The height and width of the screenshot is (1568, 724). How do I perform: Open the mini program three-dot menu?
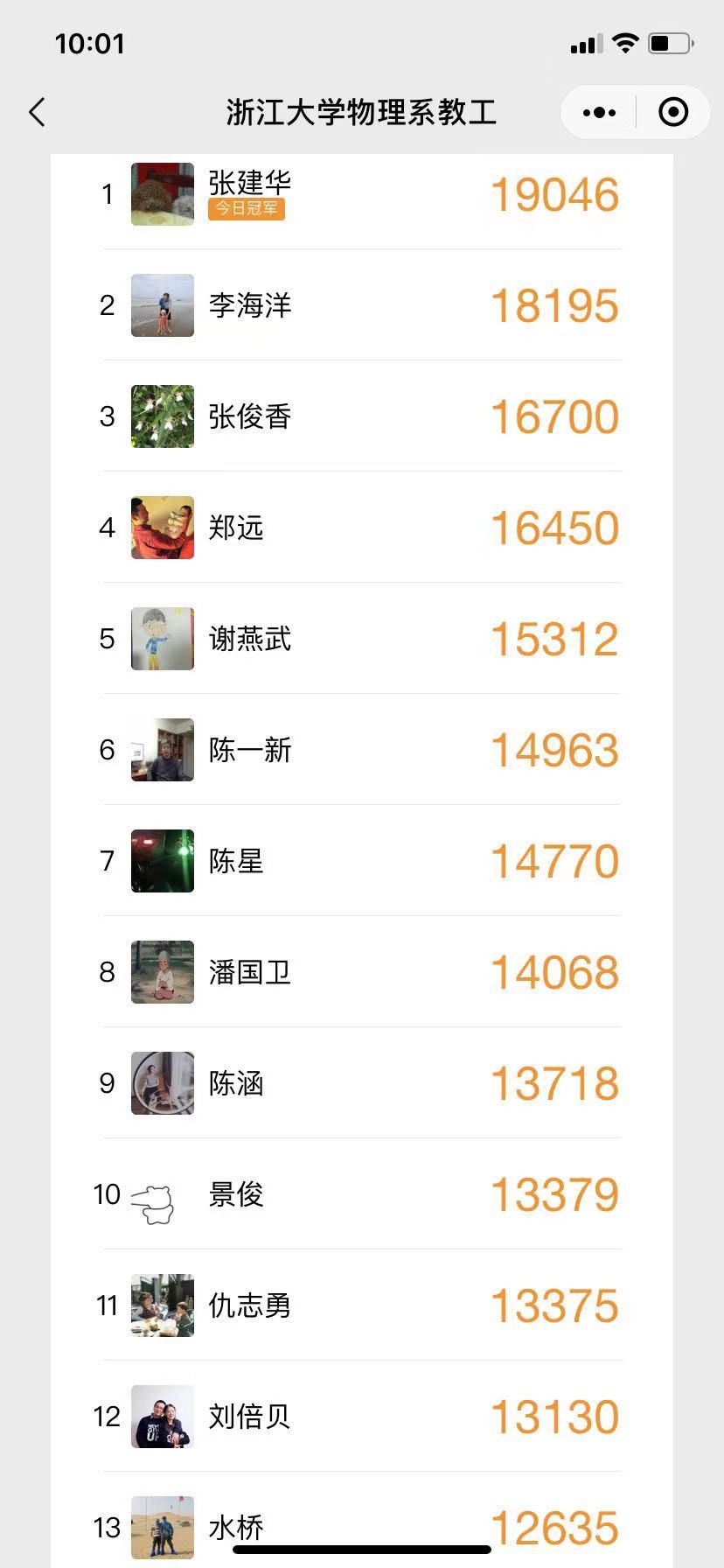tap(599, 113)
